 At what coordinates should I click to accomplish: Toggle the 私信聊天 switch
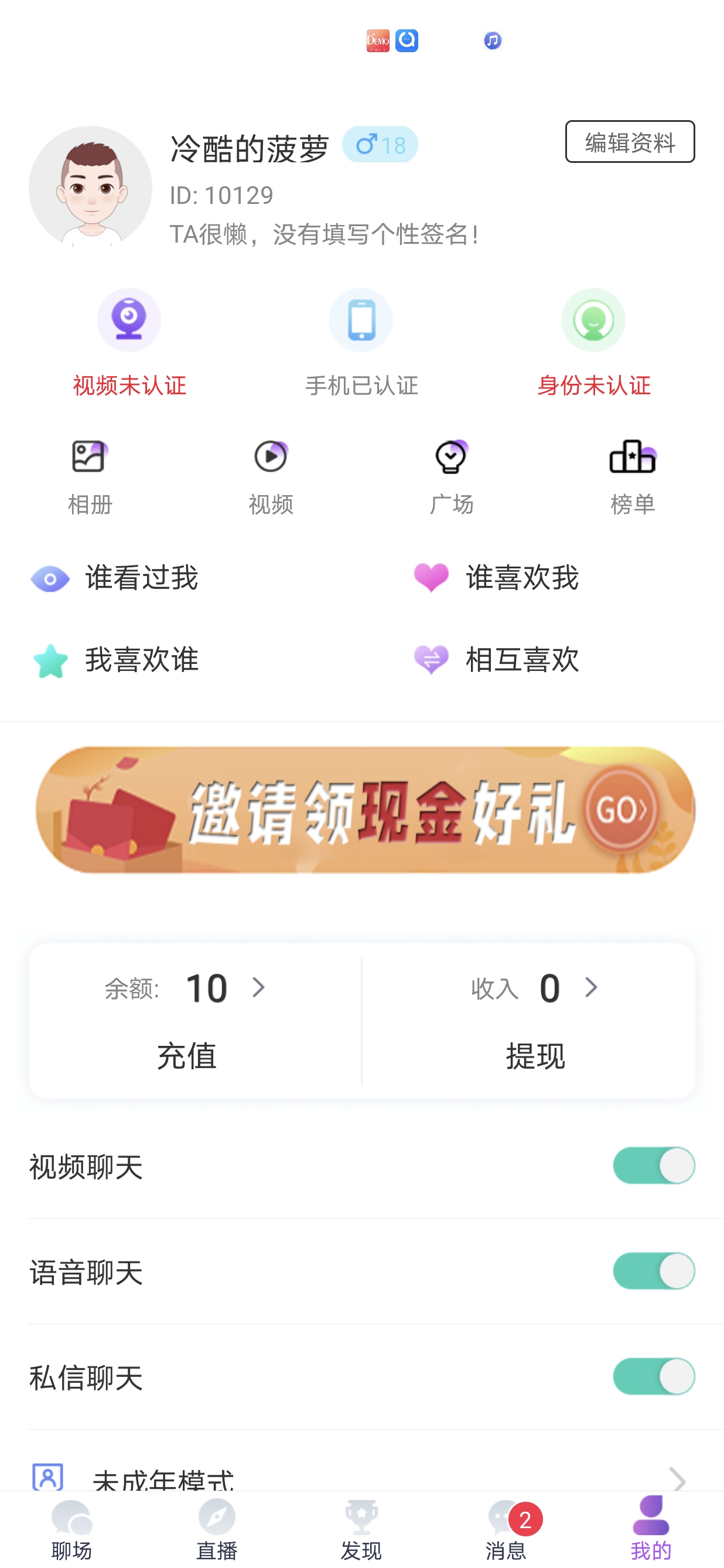654,1376
